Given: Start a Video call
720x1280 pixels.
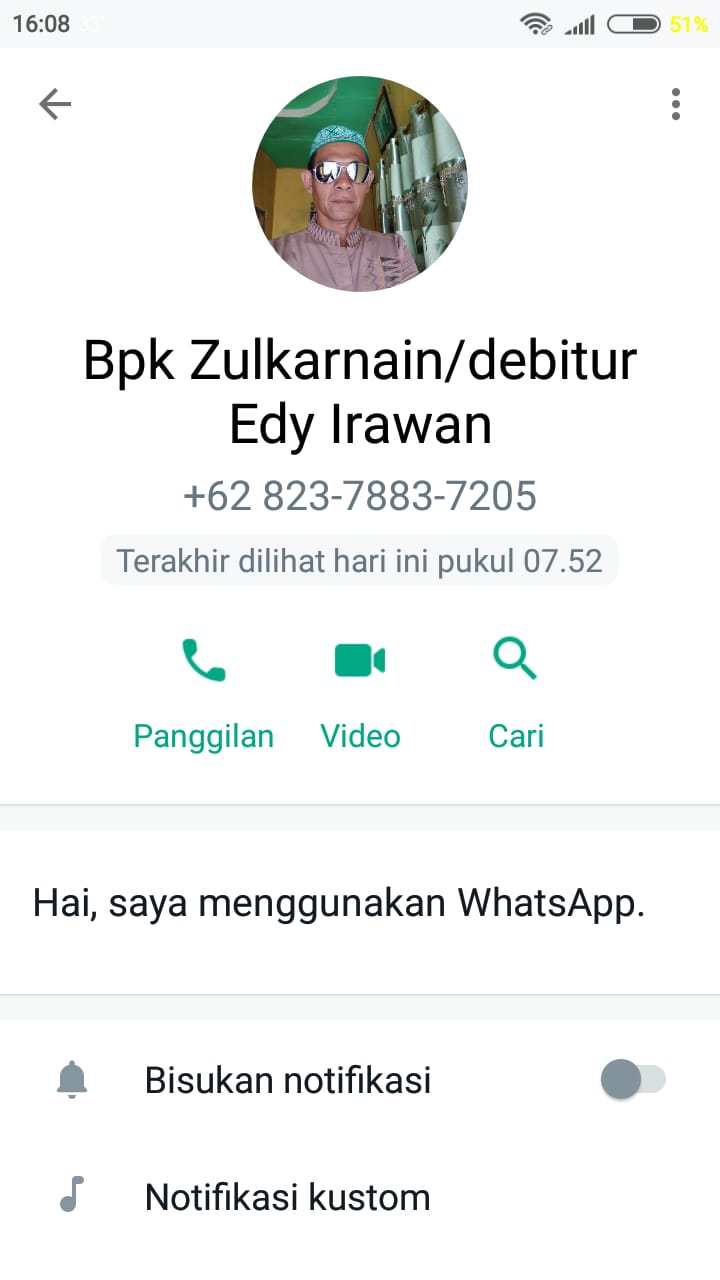Looking at the screenshot, I should click(x=360, y=690).
